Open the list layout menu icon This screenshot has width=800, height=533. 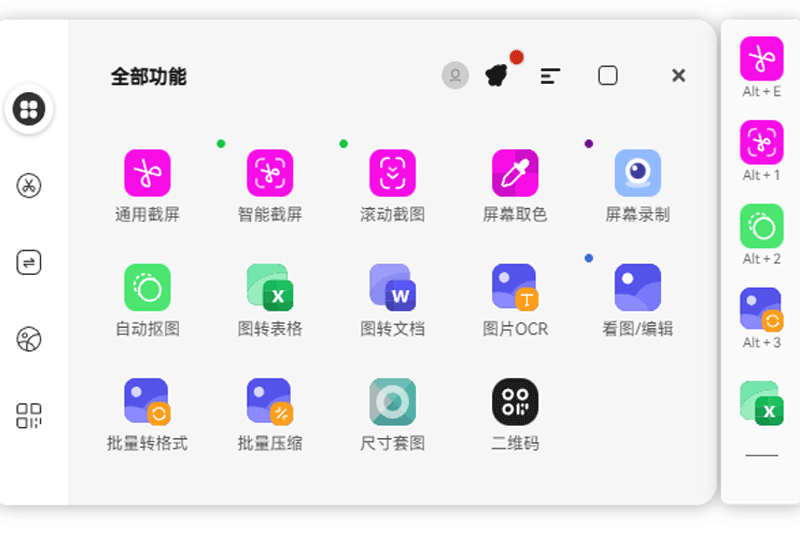tap(550, 76)
